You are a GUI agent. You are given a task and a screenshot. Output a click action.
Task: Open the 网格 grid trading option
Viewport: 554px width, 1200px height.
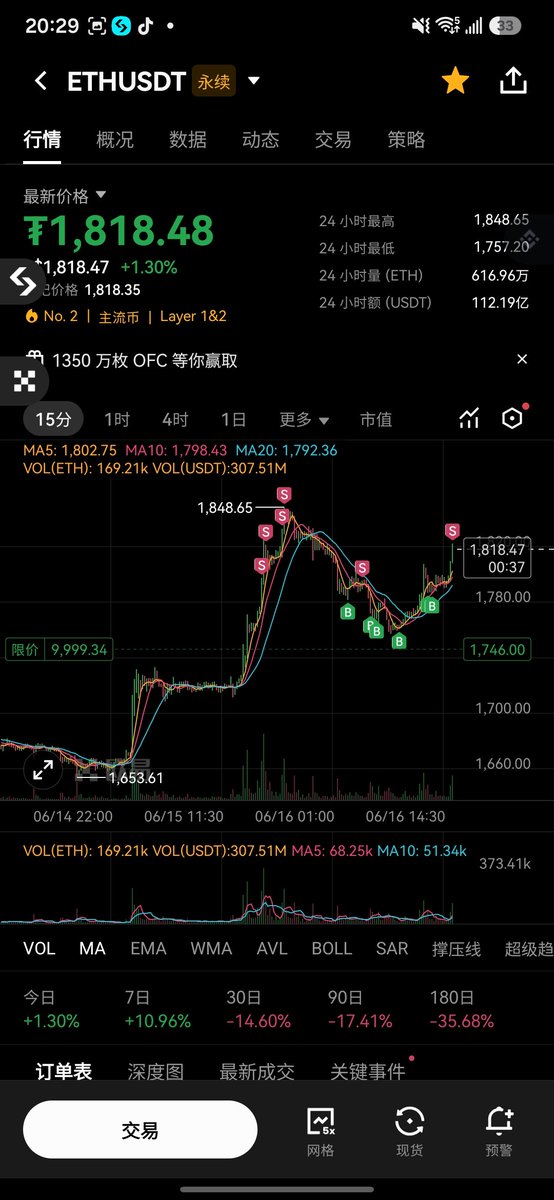click(321, 1131)
